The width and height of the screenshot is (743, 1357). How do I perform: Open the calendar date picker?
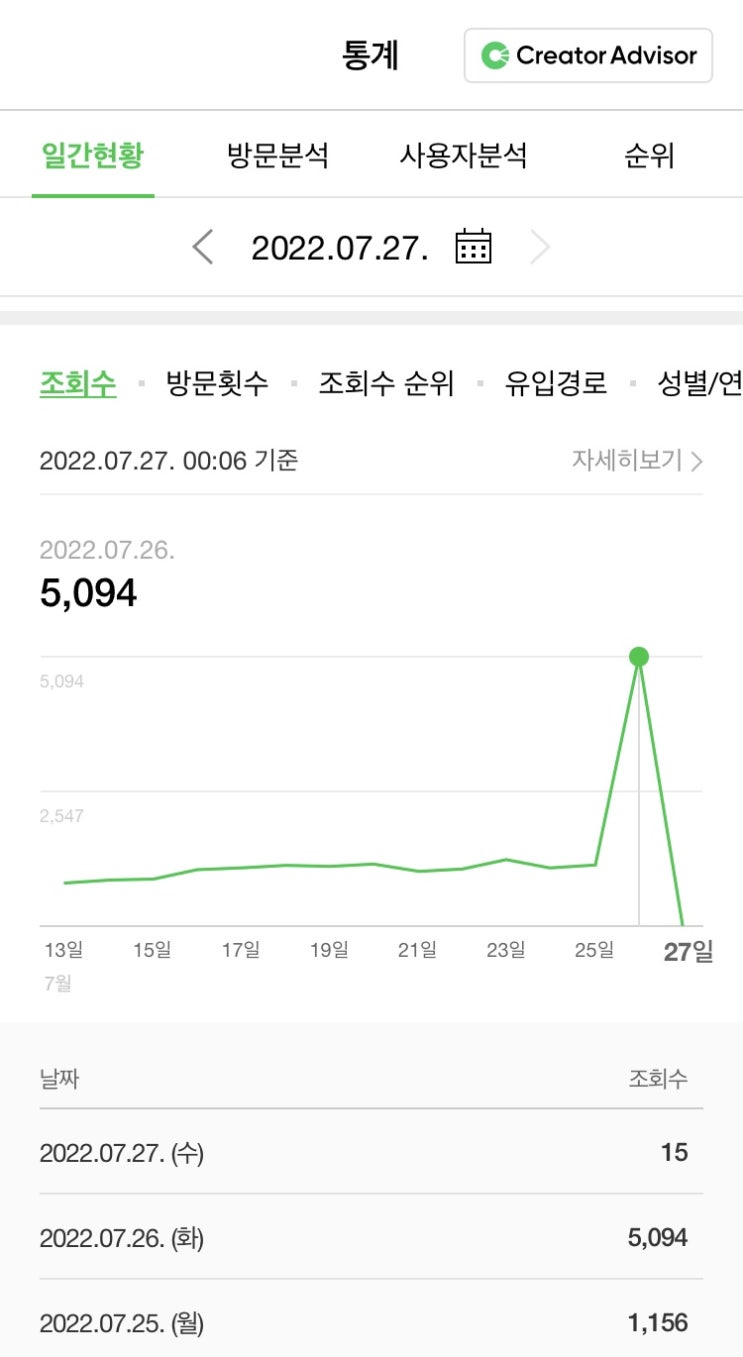coord(473,246)
